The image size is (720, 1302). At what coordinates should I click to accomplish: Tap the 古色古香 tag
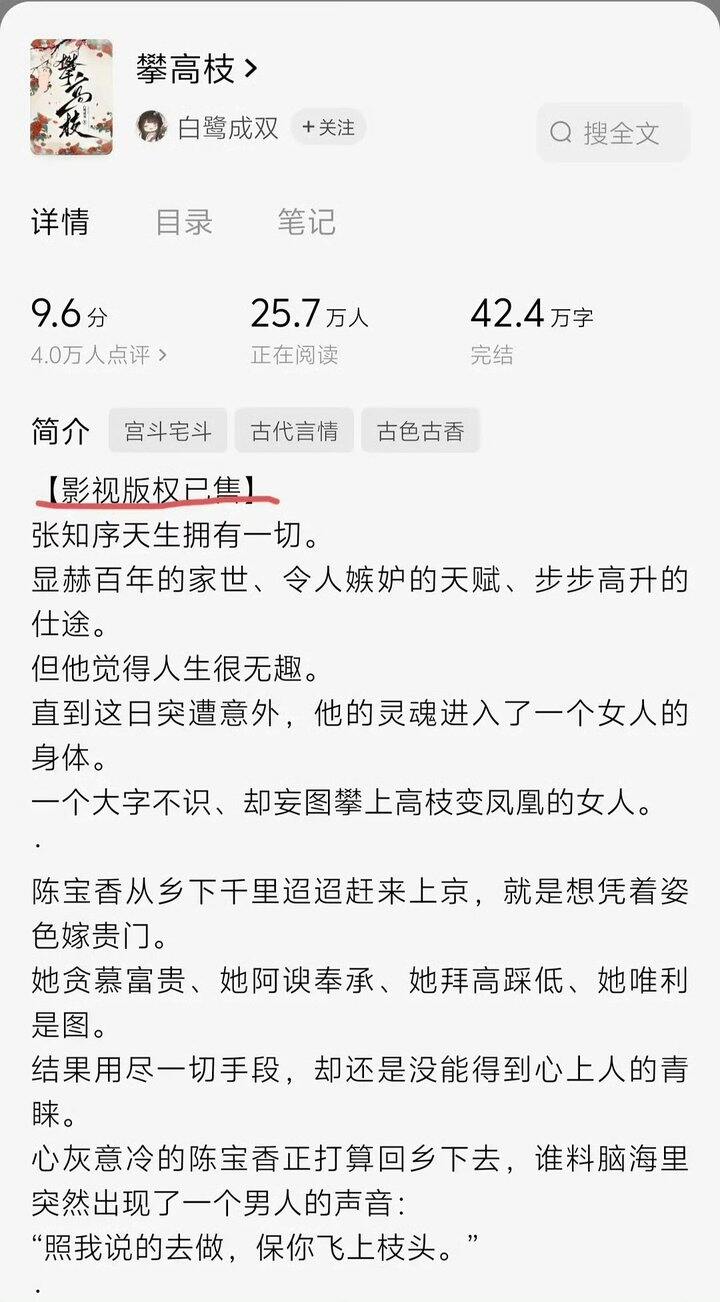pos(420,432)
